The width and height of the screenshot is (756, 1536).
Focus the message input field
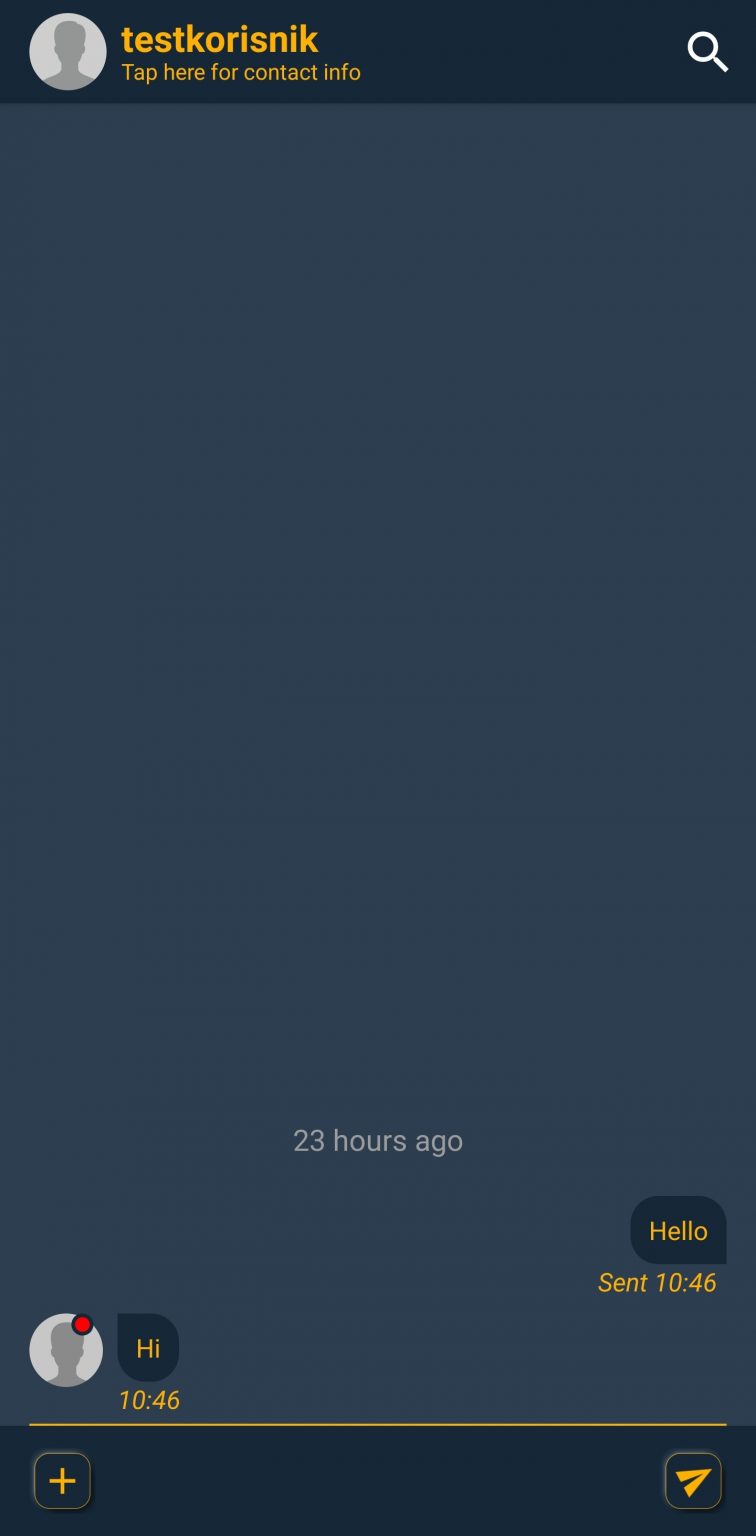378,1481
